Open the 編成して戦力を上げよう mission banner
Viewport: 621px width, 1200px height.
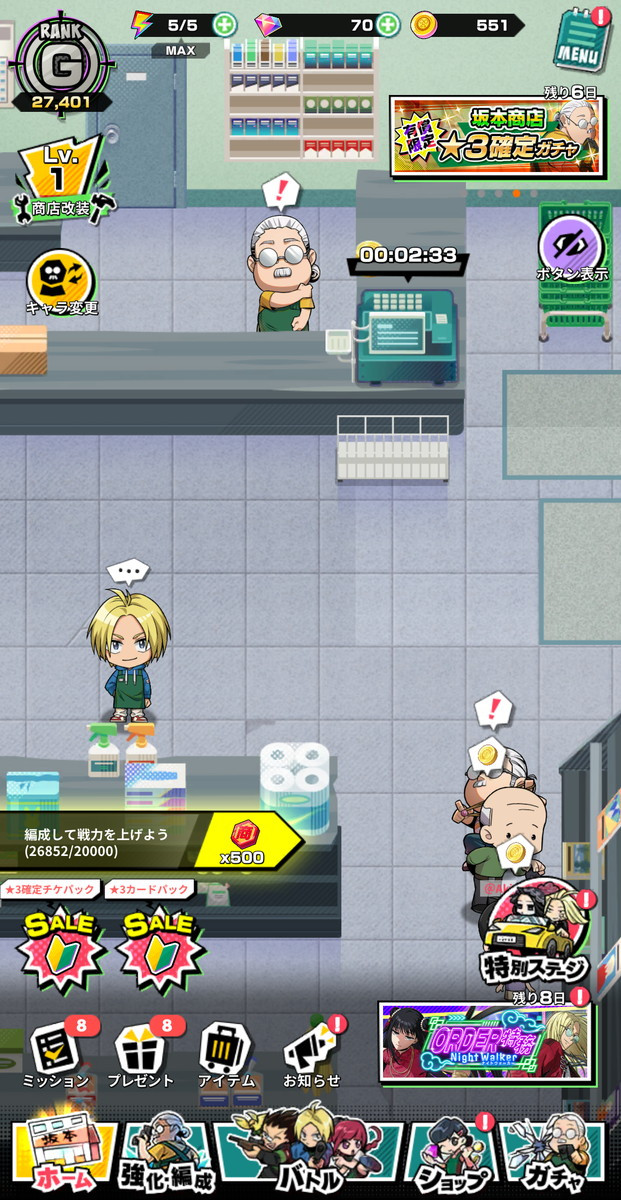click(x=150, y=842)
